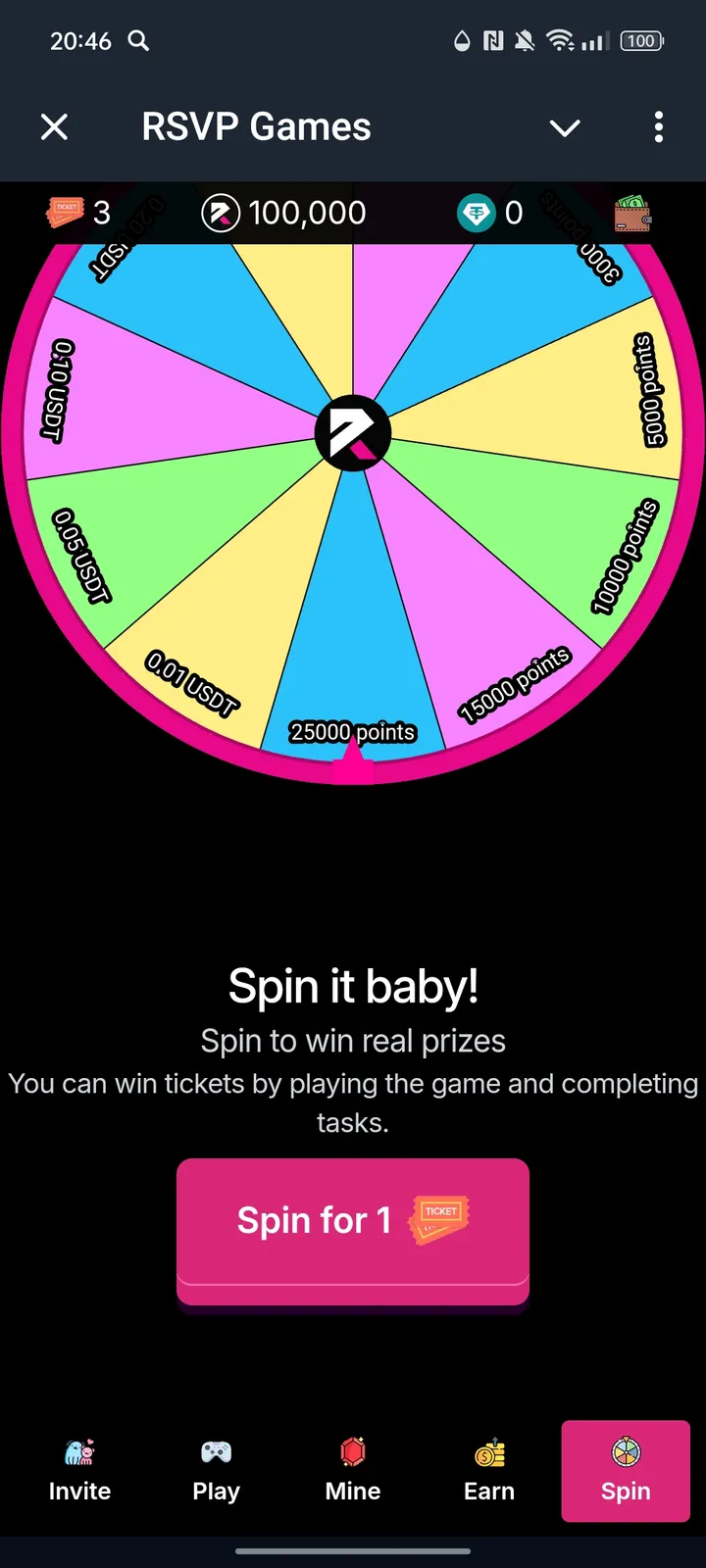706x1568 pixels.
Task: Open the search icon in the status bar
Action: tap(137, 41)
